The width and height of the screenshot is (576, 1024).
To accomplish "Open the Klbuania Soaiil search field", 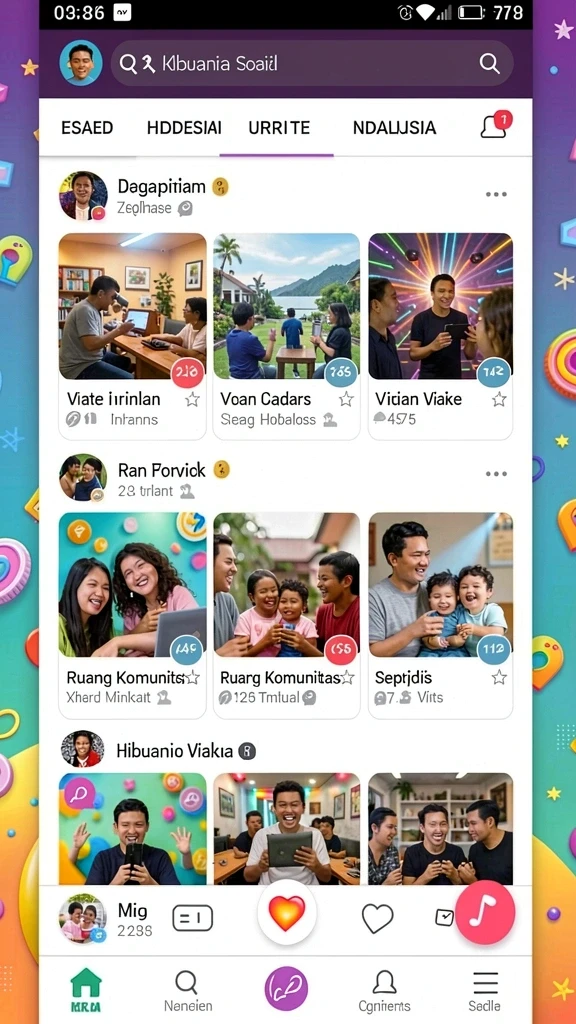I will click(x=312, y=63).
